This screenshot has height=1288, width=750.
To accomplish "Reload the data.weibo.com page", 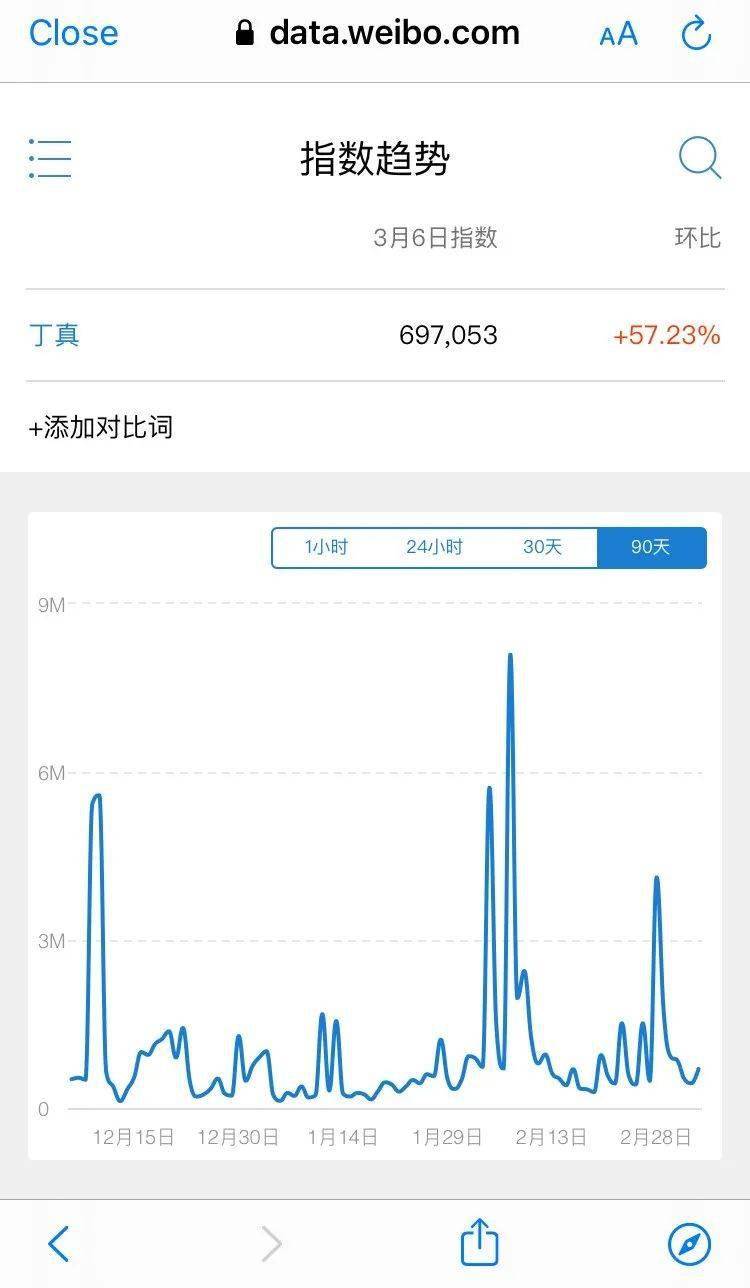I will coord(696,33).
